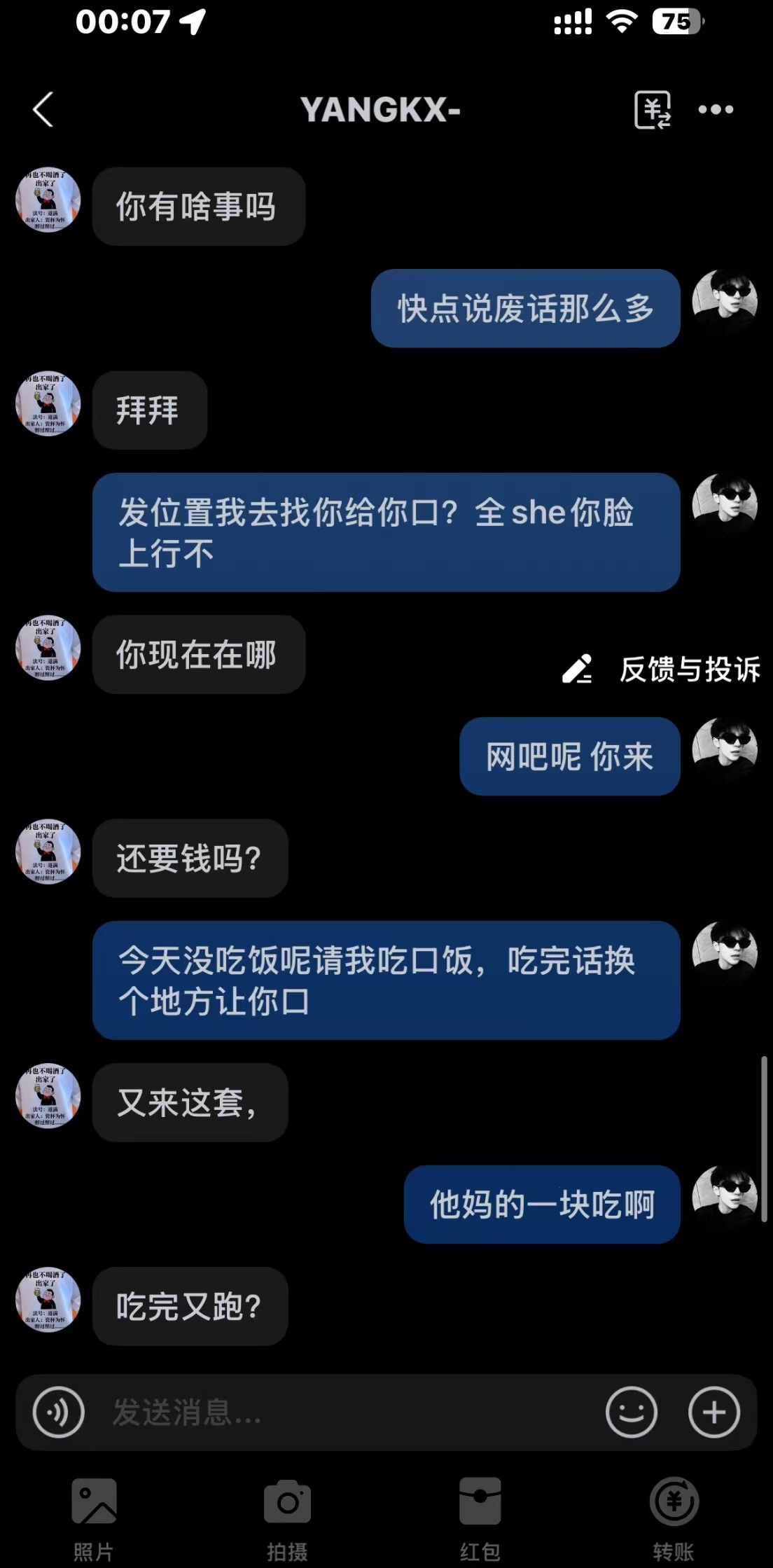Viewport: 773px width, 1568px height.
Task: Open the emoji picker
Action: (x=631, y=1412)
